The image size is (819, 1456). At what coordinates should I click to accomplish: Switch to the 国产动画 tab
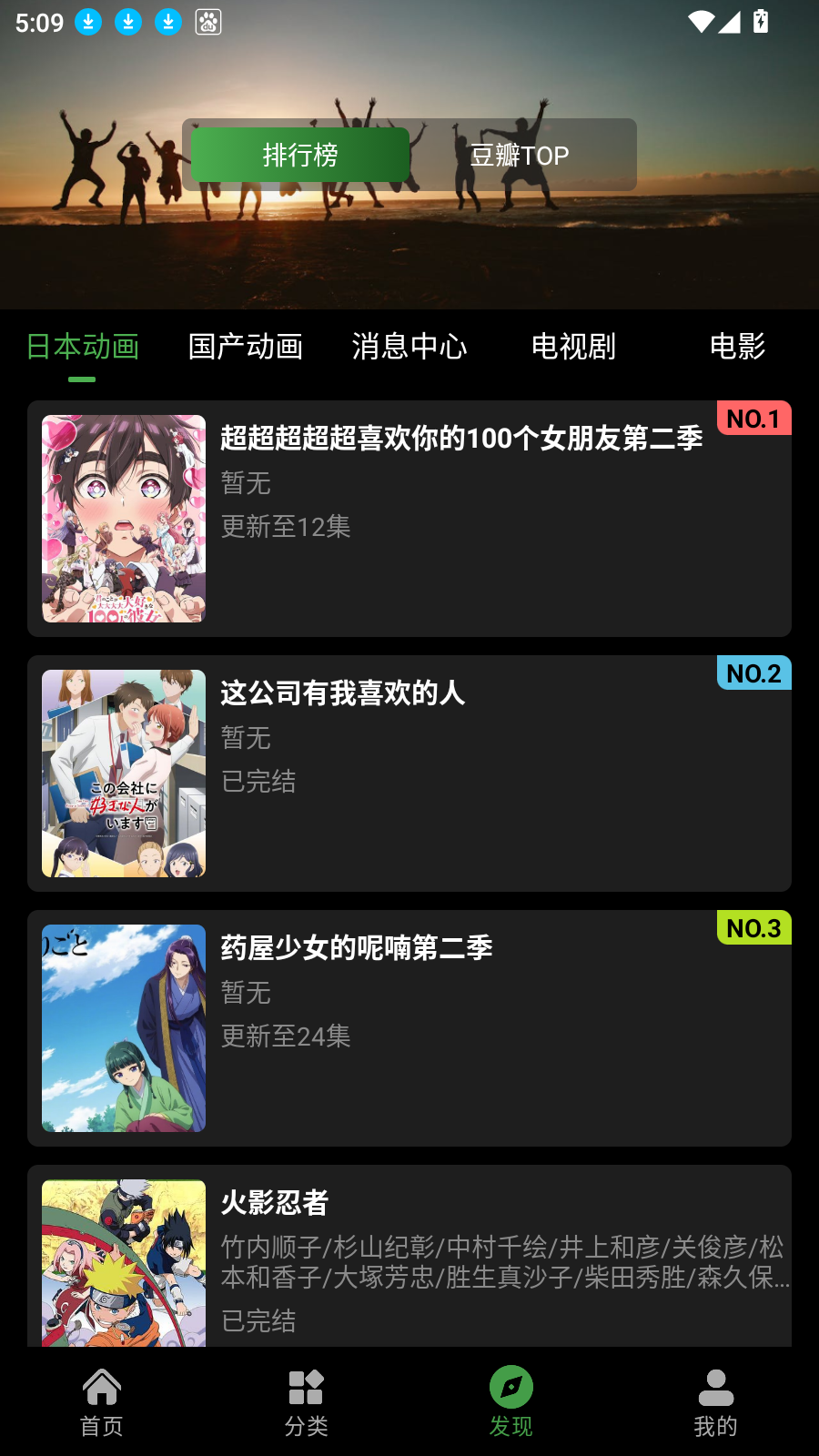point(246,347)
